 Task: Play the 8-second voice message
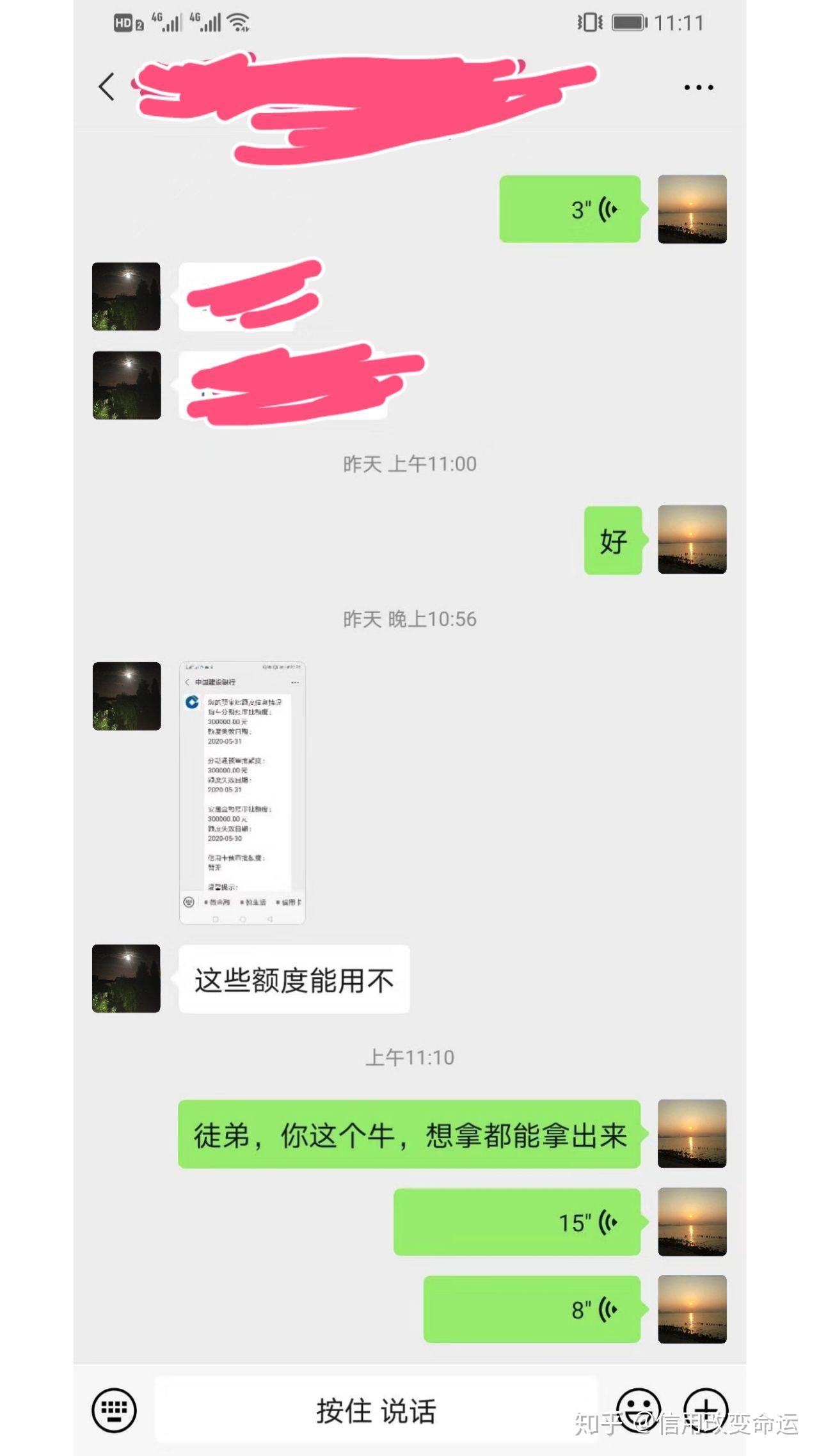(532, 1309)
